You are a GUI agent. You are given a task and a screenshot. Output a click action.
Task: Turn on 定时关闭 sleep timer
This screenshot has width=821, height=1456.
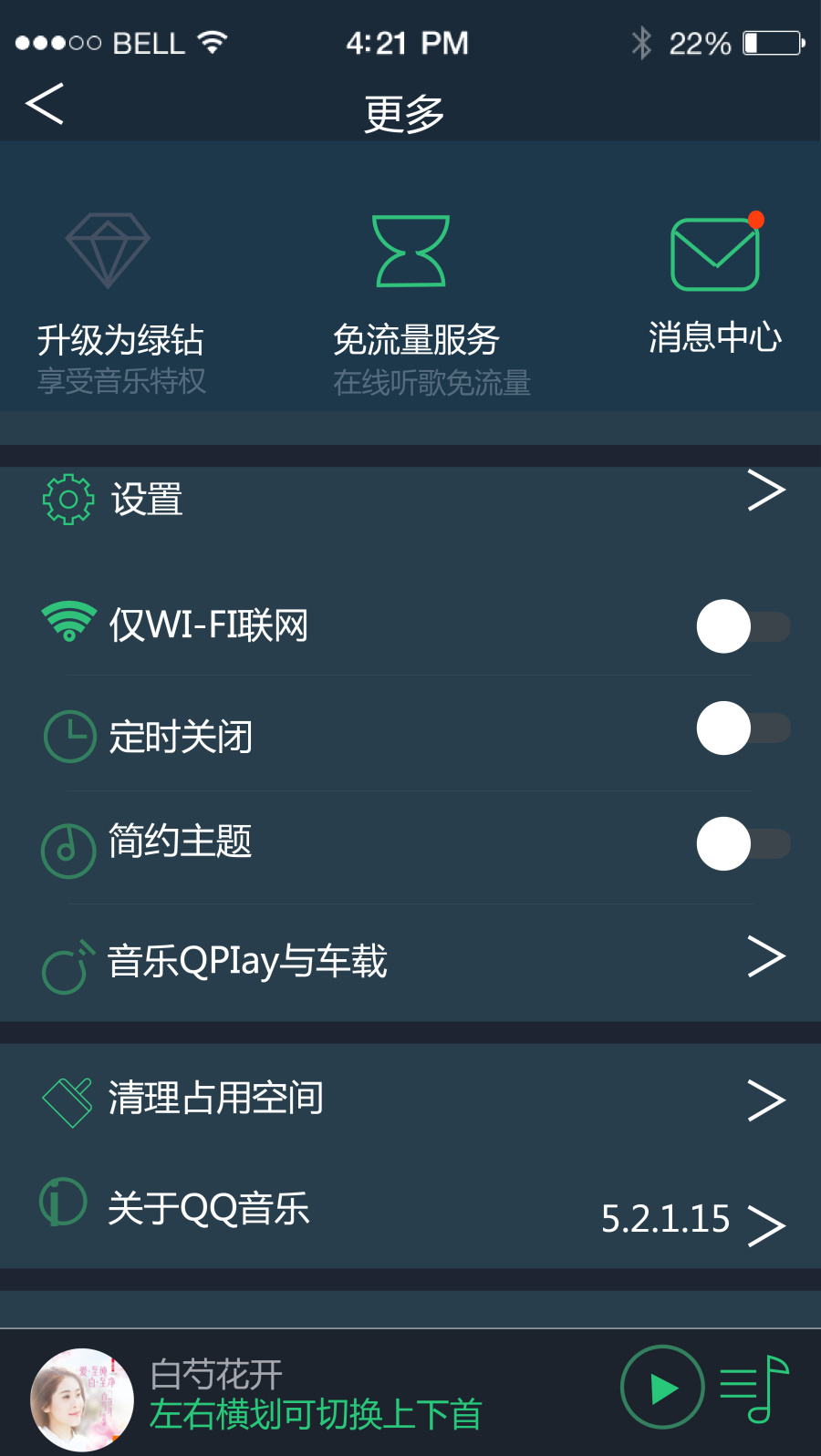pos(742,728)
